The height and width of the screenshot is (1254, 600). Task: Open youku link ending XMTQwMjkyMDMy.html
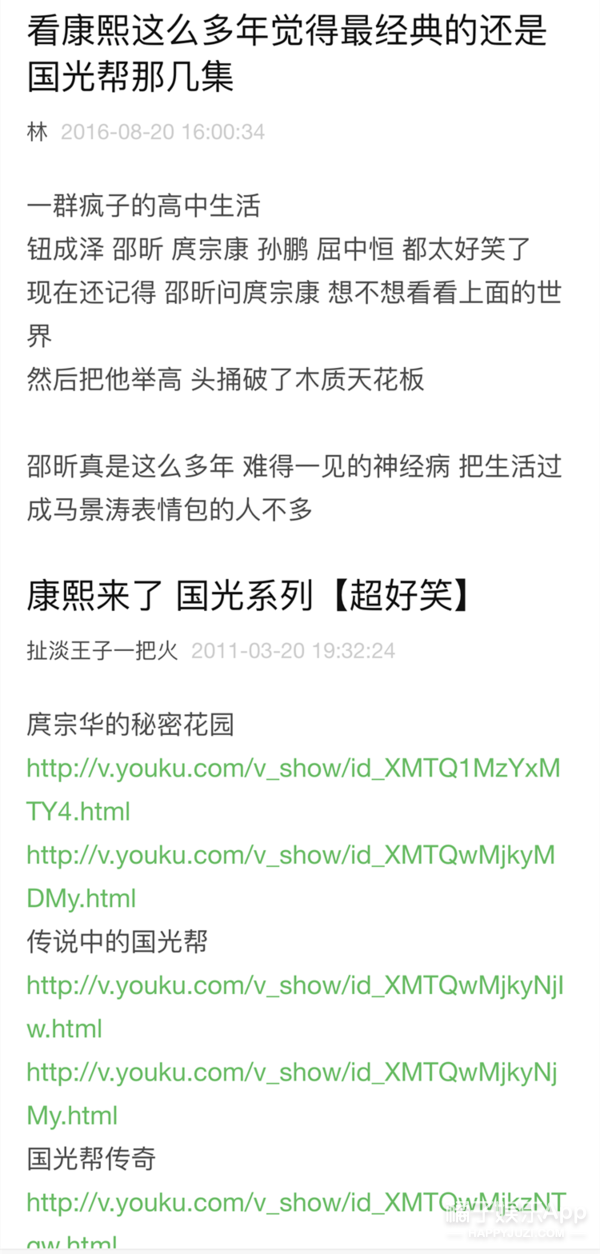292,855
